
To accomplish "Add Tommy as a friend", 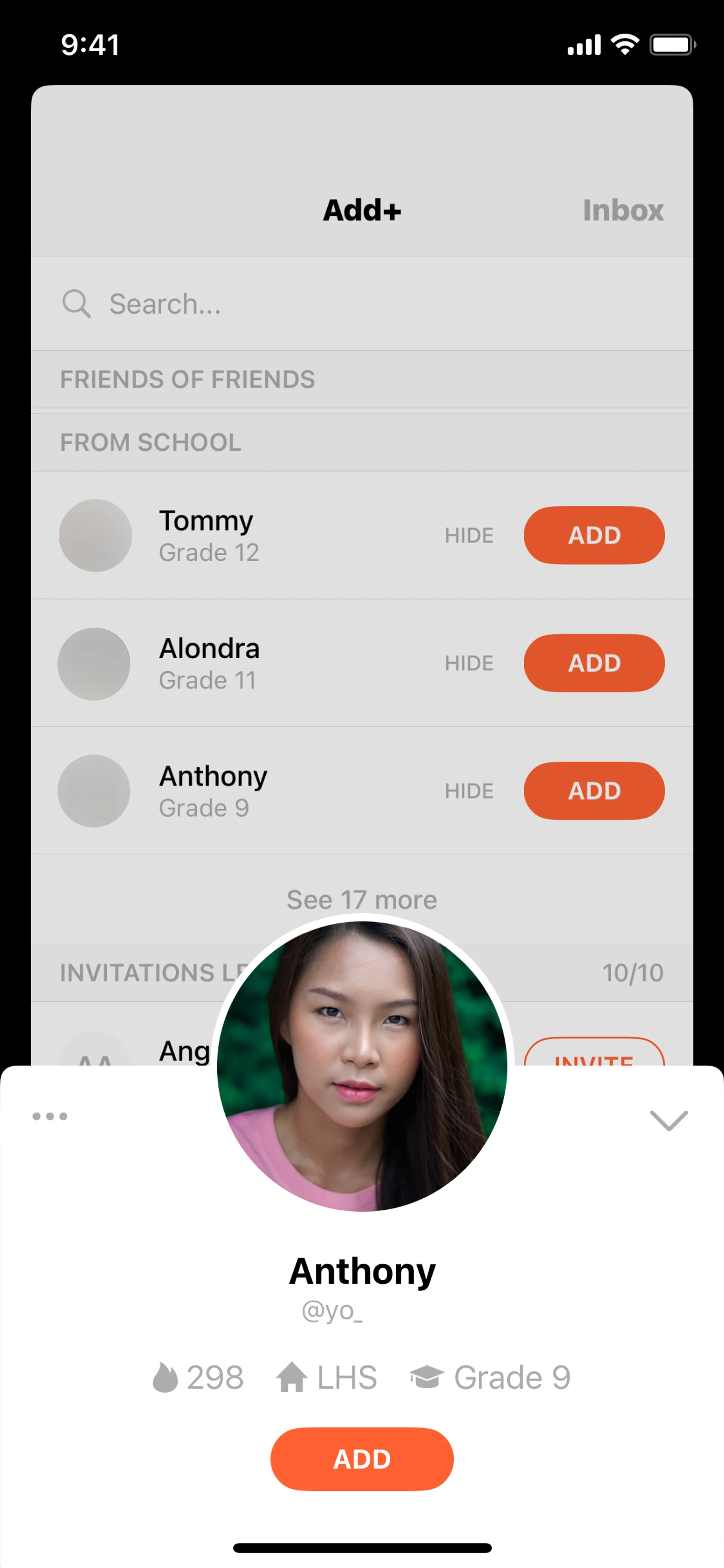I will [x=593, y=535].
